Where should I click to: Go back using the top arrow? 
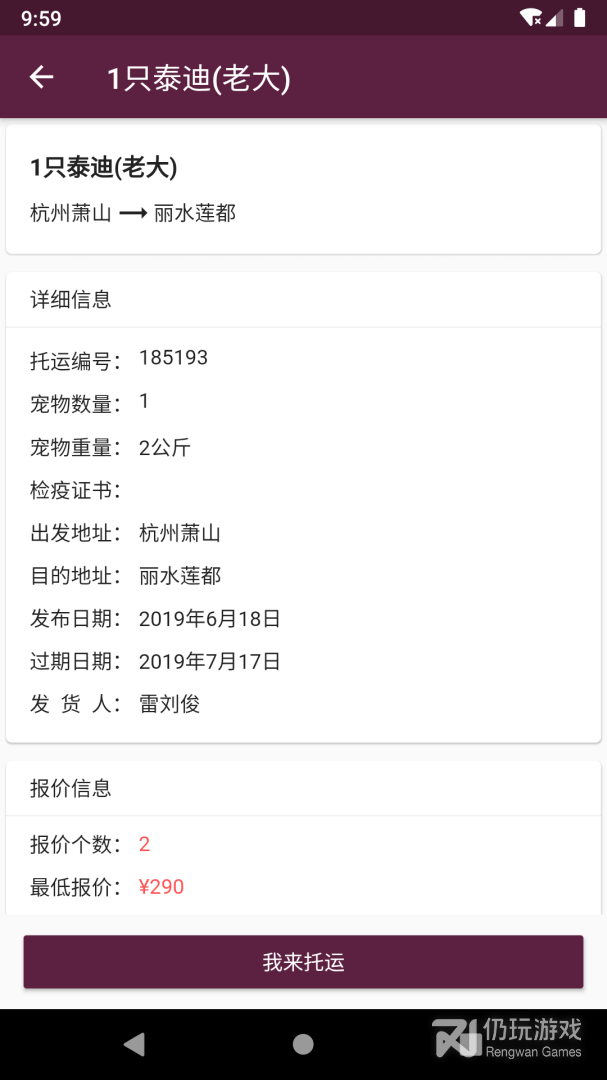click(x=41, y=77)
